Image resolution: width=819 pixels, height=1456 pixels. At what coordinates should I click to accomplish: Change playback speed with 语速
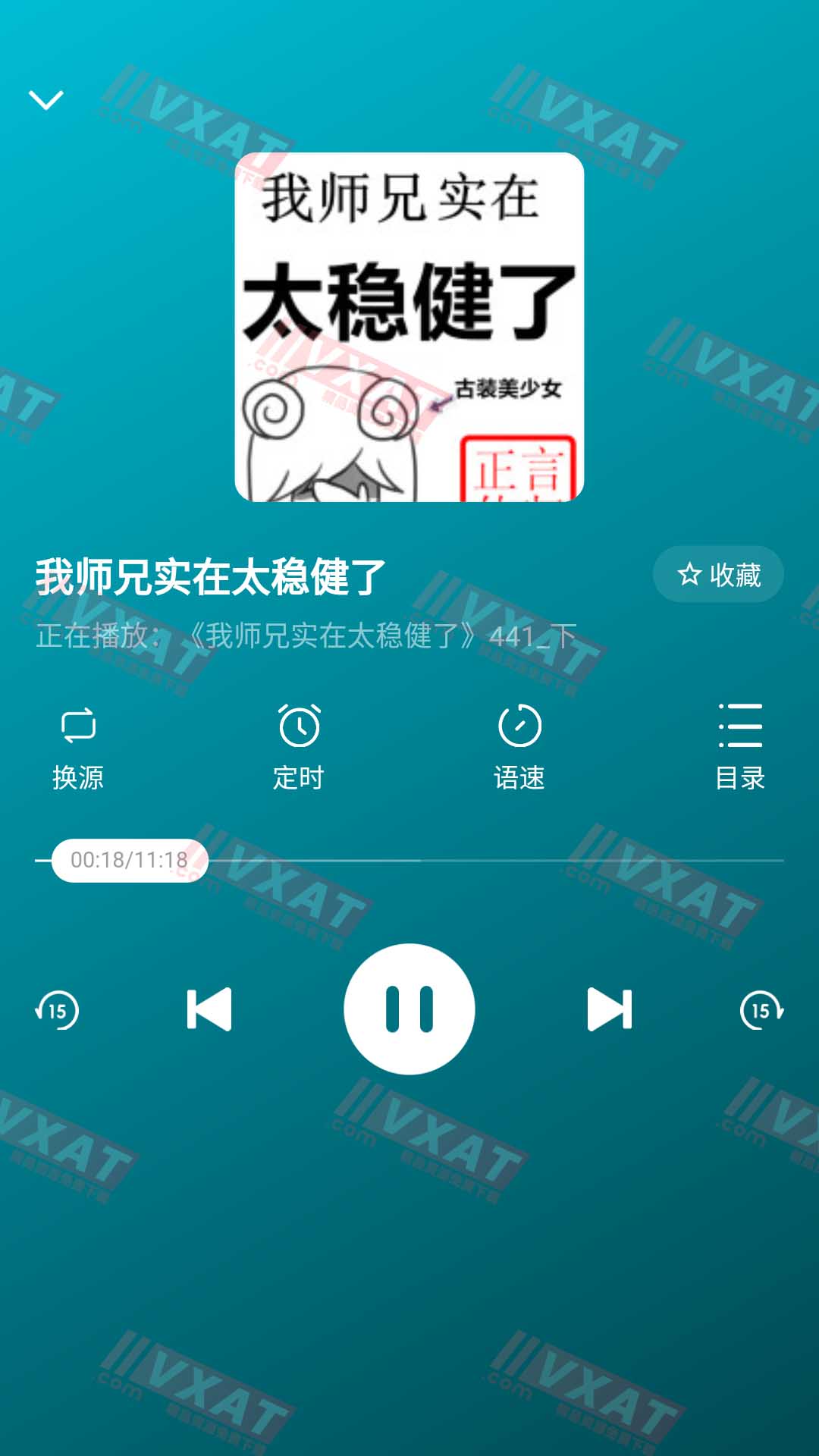(x=519, y=747)
